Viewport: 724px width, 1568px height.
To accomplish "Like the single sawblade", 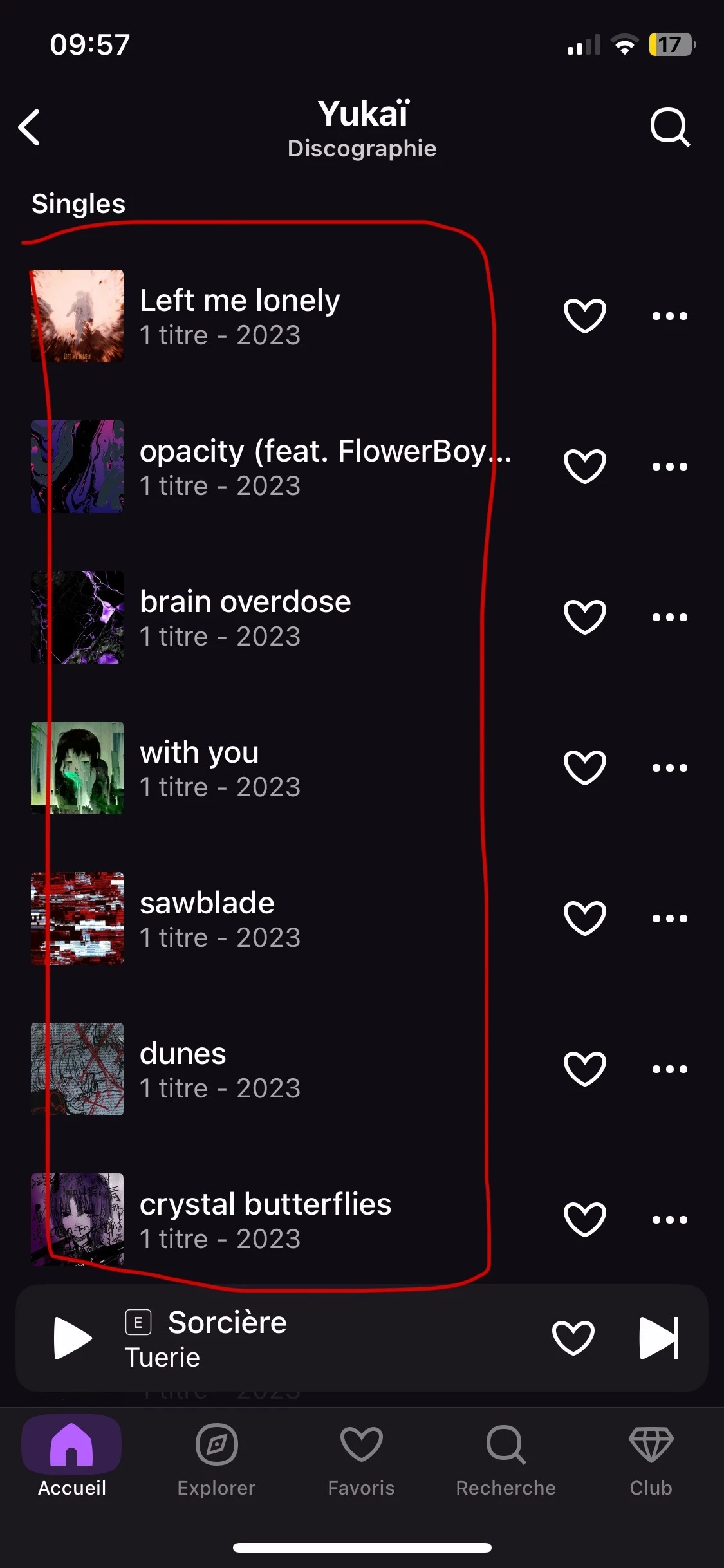I will pyautogui.click(x=584, y=919).
